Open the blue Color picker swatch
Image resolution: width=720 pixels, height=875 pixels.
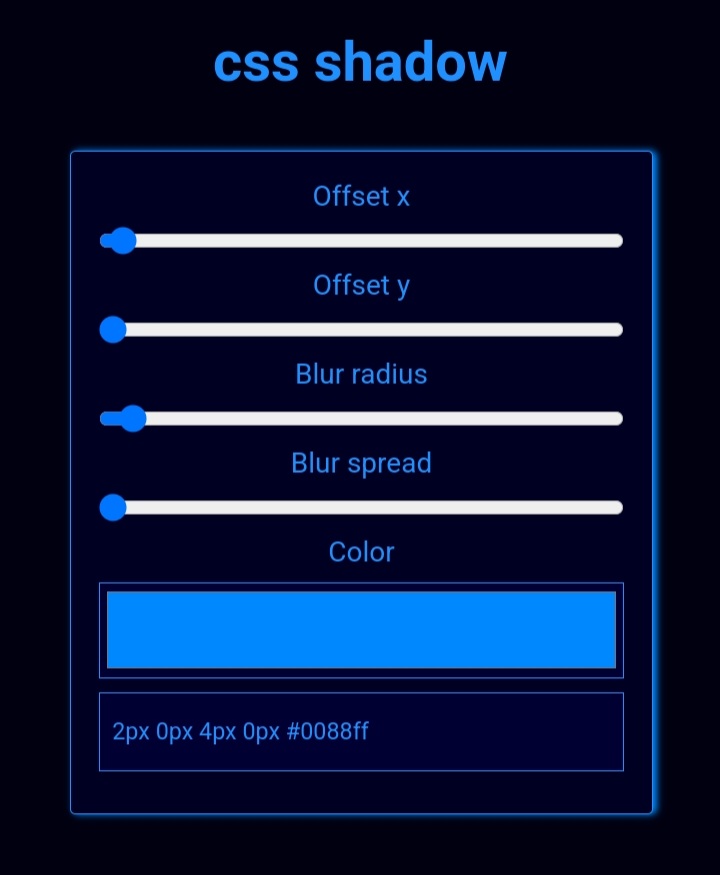[x=361, y=630]
